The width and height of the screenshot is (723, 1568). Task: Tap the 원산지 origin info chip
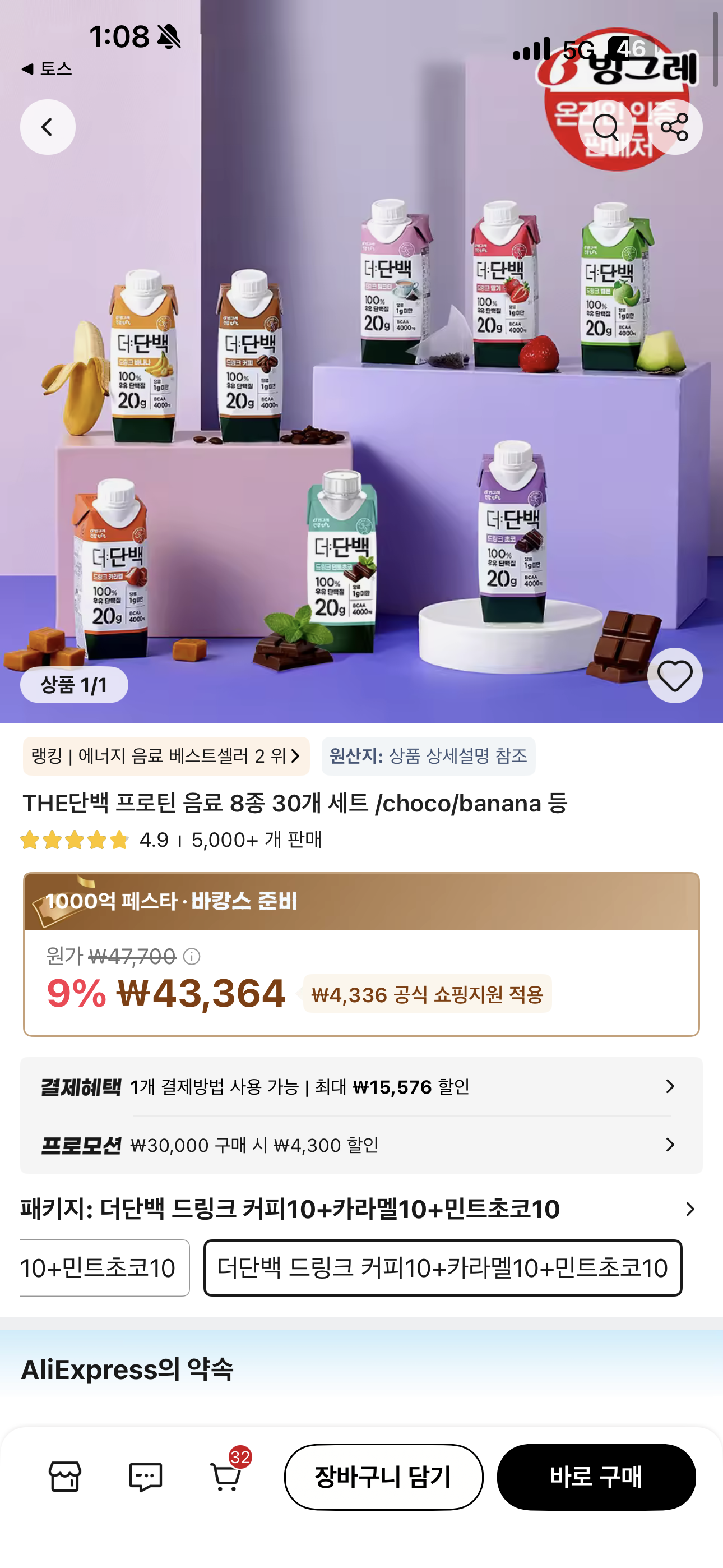coord(428,756)
